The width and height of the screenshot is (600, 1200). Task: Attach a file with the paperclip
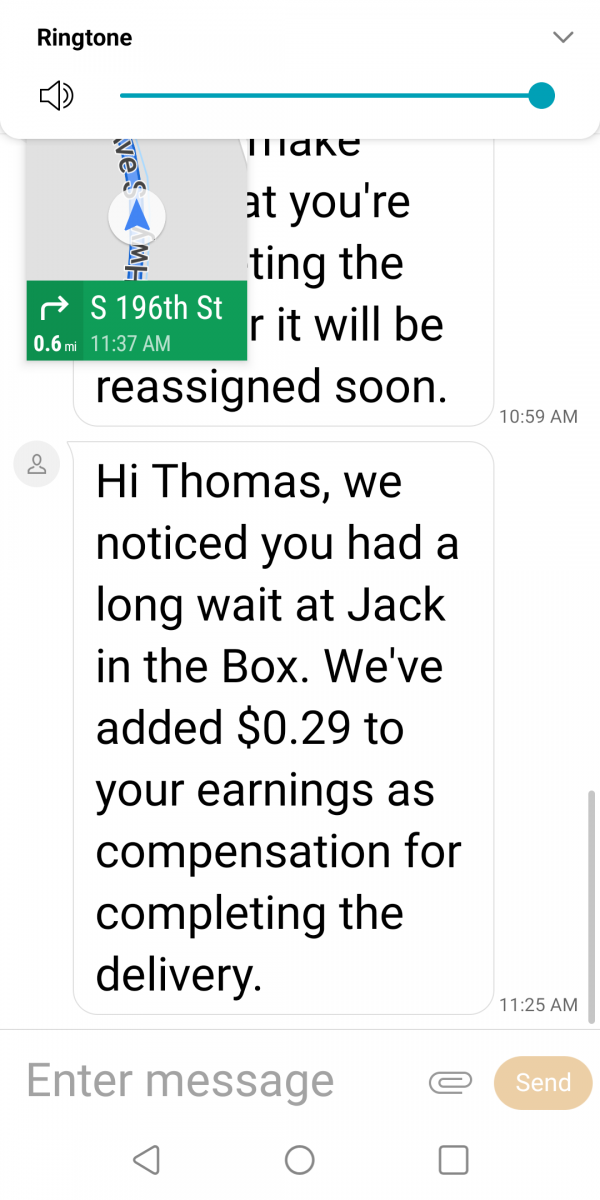pyautogui.click(x=450, y=1082)
